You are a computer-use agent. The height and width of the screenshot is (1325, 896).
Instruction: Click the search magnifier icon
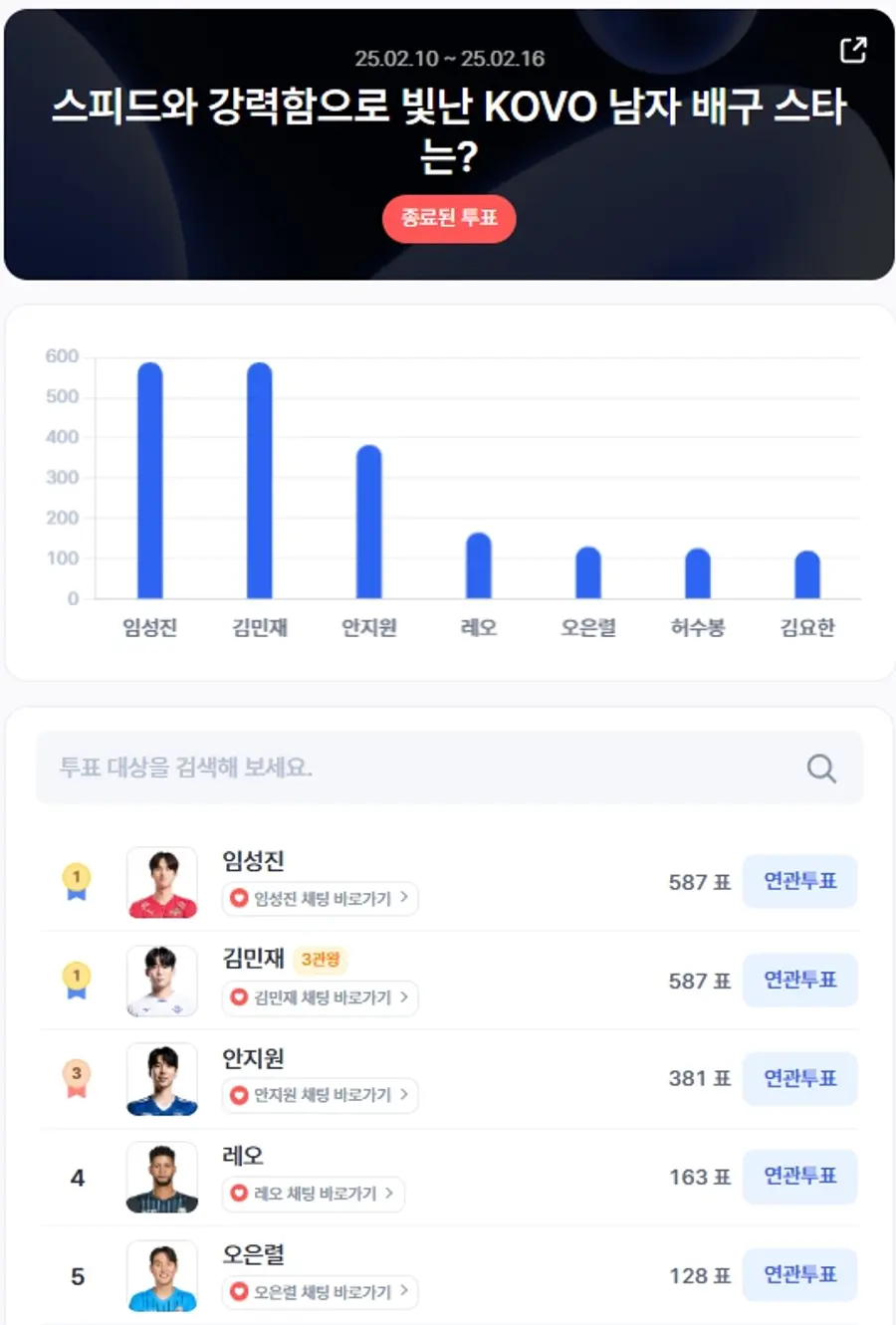coord(820,768)
